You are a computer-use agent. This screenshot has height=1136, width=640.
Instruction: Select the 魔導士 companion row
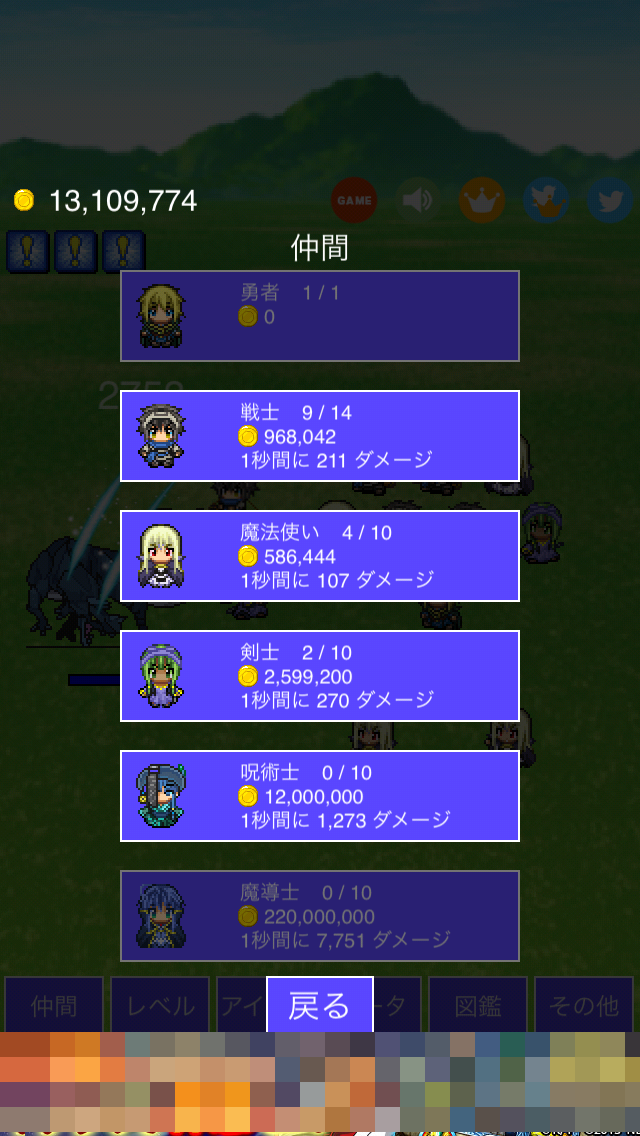[320, 916]
